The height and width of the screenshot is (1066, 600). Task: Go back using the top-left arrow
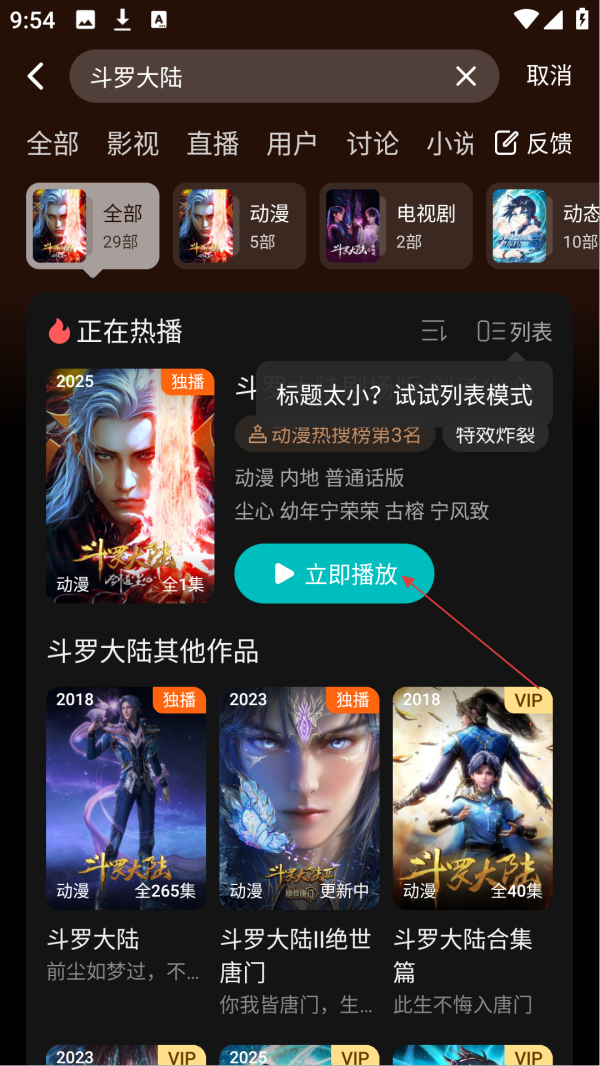tap(36, 76)
